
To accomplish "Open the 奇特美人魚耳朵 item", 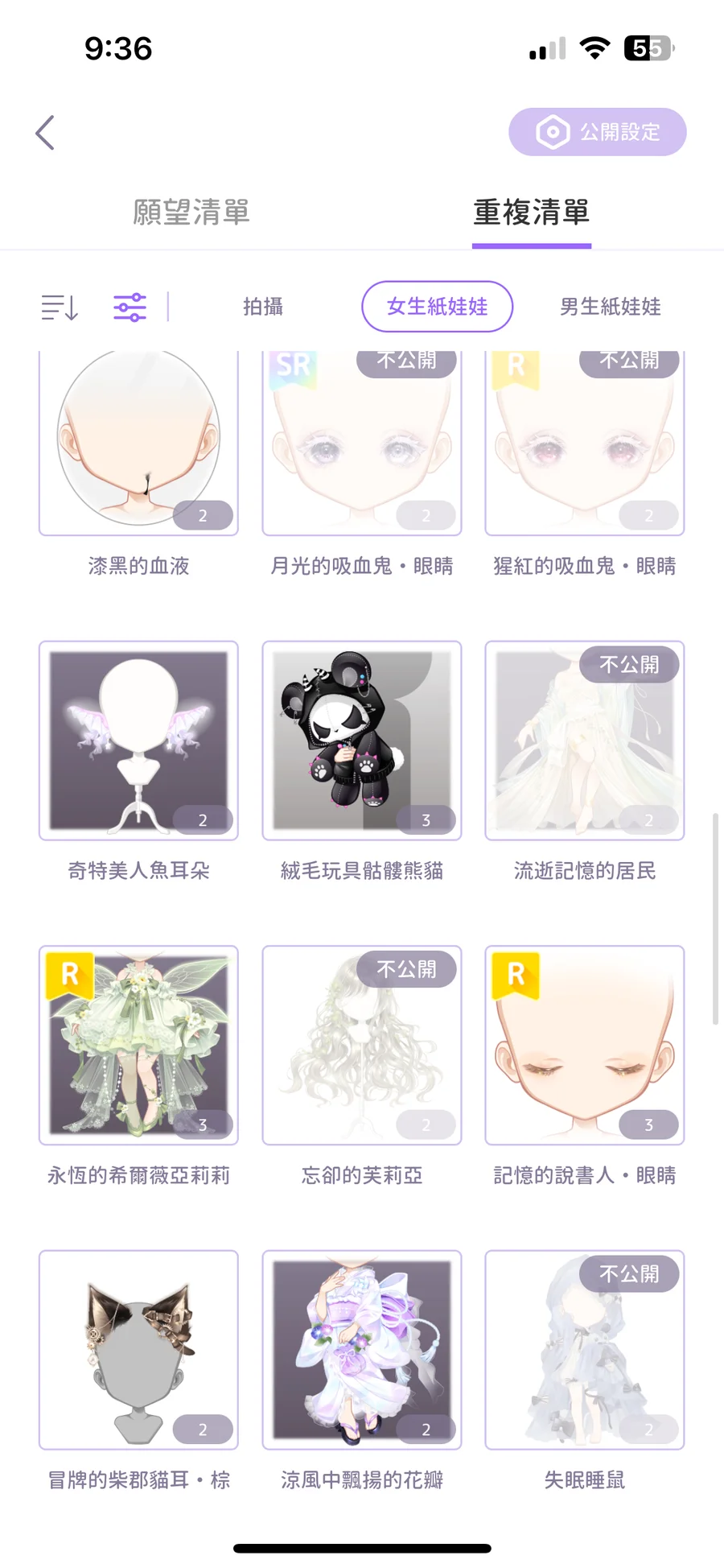I will 138,741.
